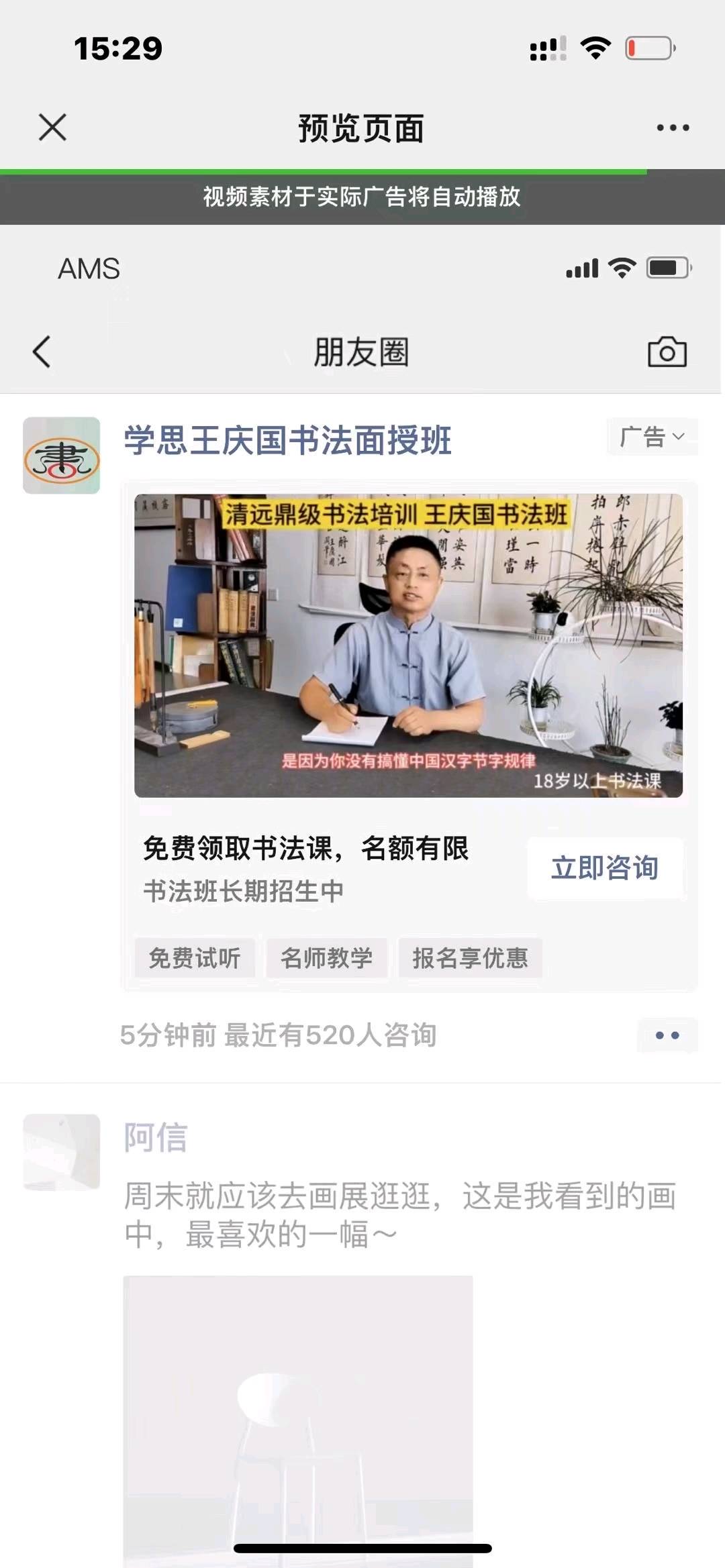This screenshot has width=725, height=1568.
Task: Close the preview page
Action: click(52, 127)
